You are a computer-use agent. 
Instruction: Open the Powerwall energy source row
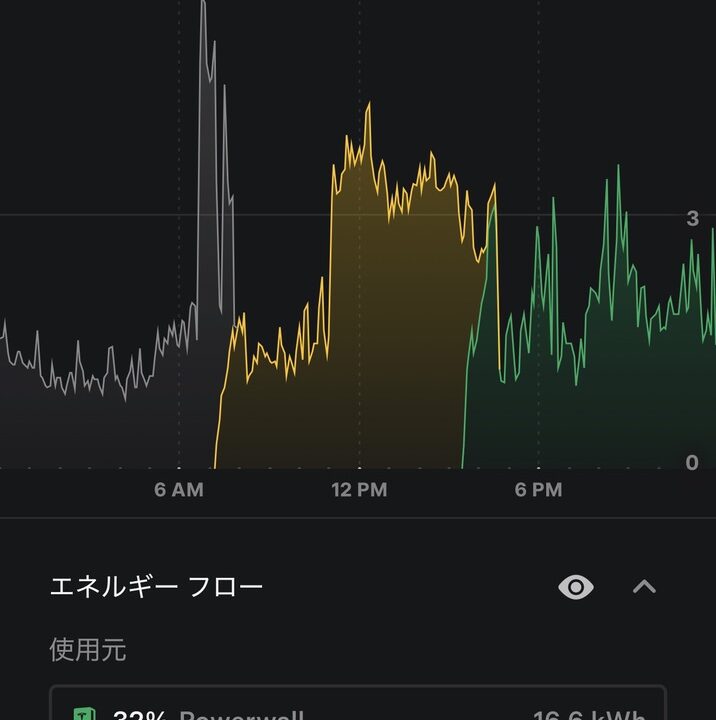tap(358, 708)
